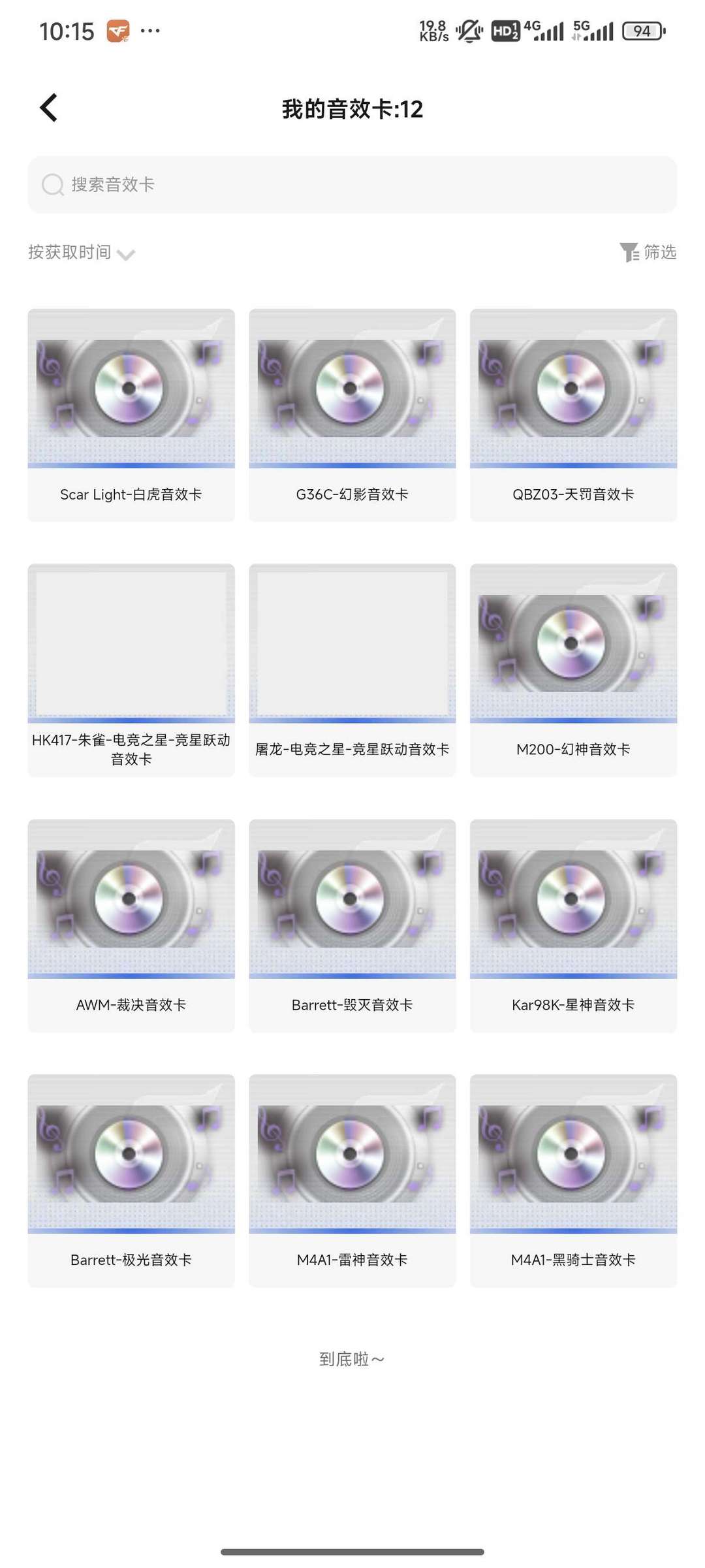
Task: Open the M4A1-雷神音效卡 card
Action: coord(352,1180)
